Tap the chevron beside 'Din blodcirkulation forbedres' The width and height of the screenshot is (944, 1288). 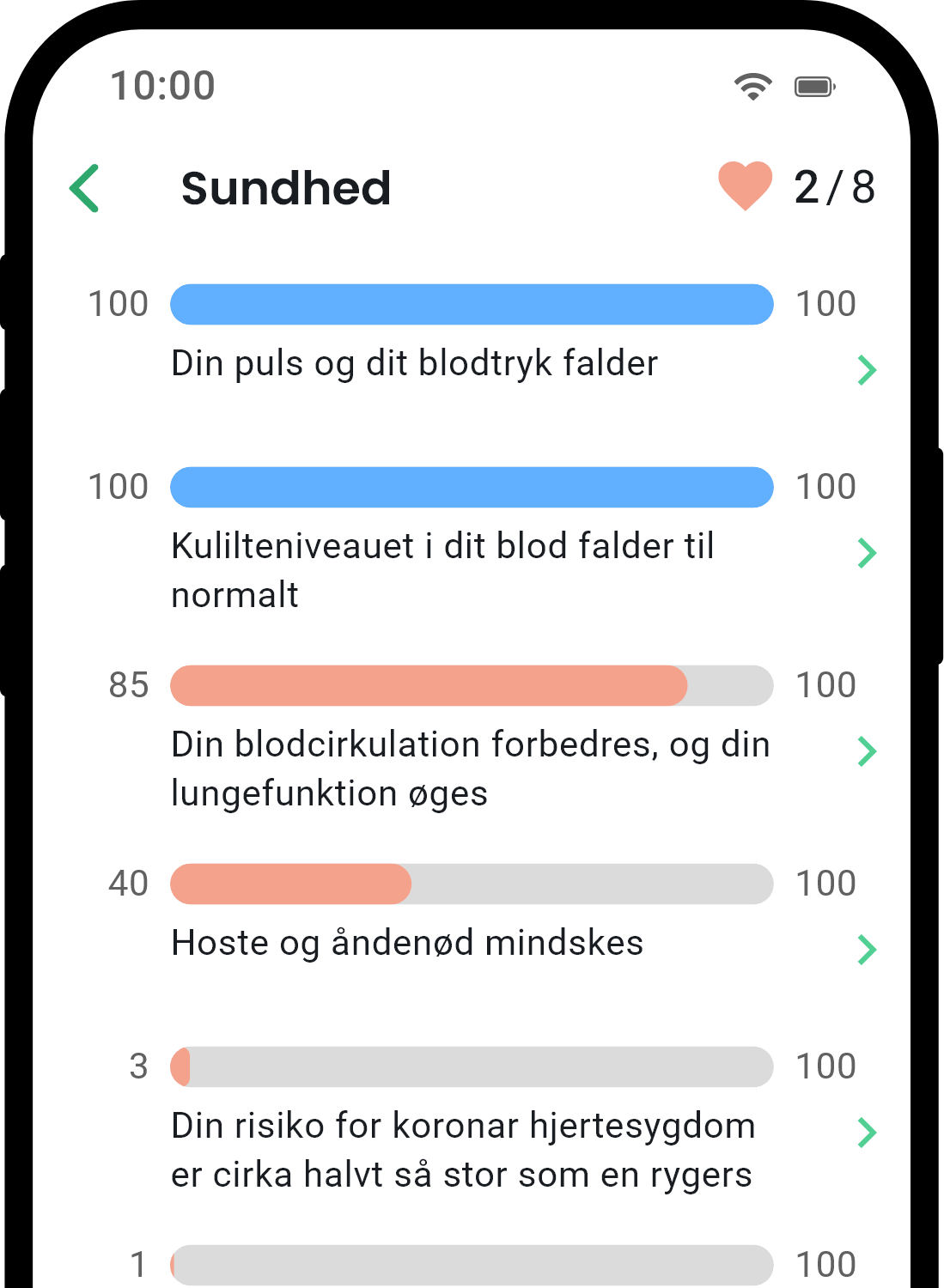[x=867, y=751]
